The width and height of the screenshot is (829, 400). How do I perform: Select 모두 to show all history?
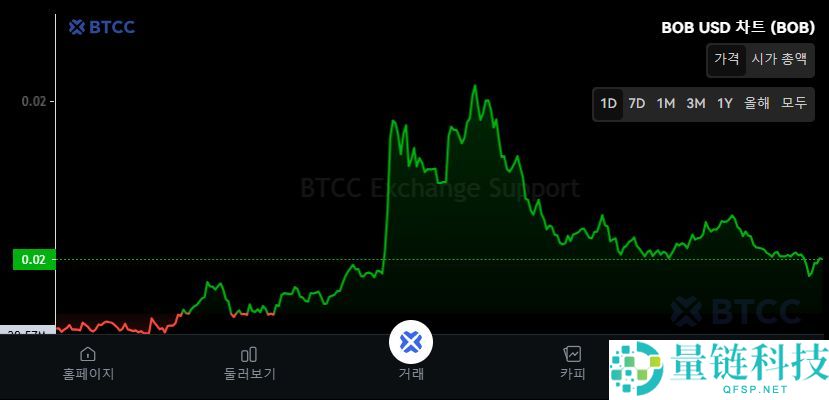pos(794,103)
